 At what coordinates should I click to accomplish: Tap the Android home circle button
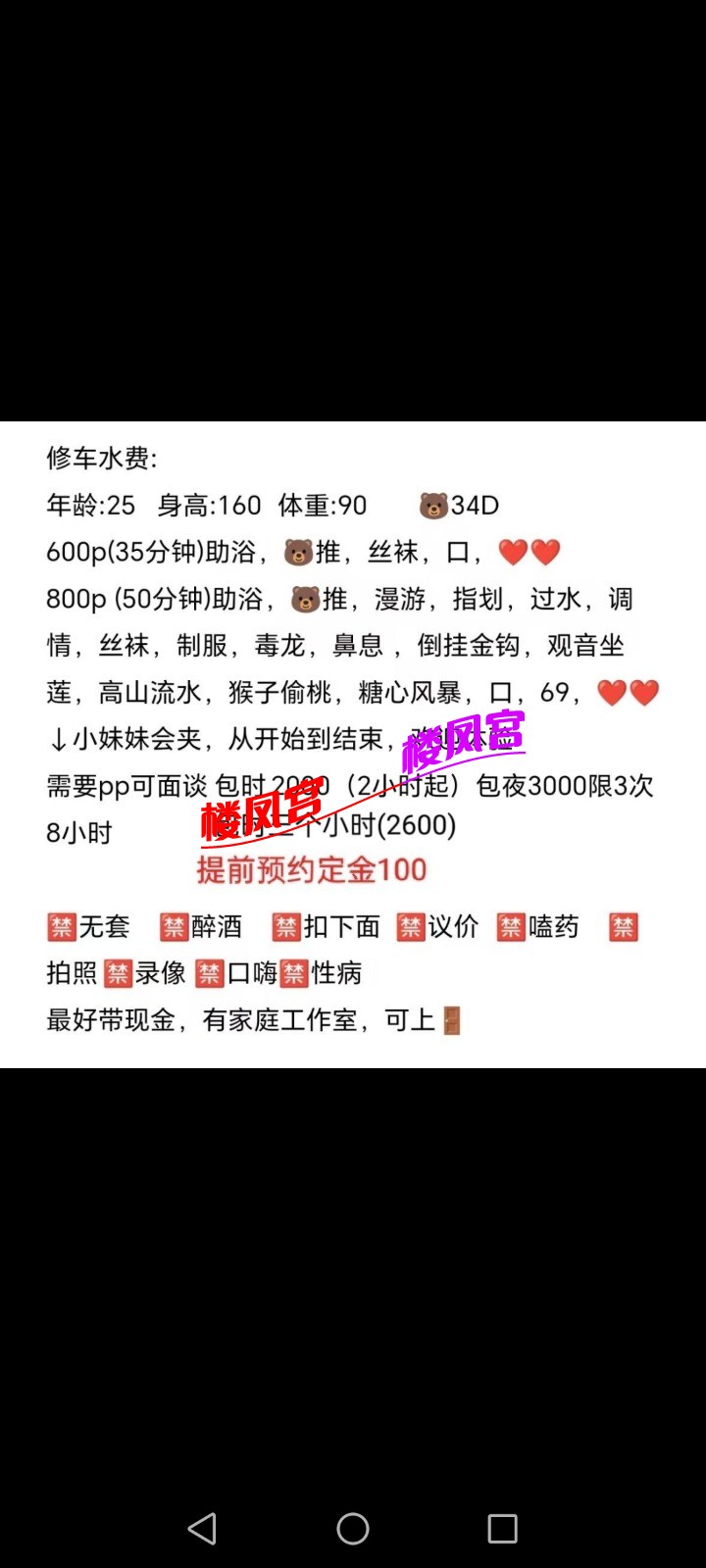tap(353, 1528)
